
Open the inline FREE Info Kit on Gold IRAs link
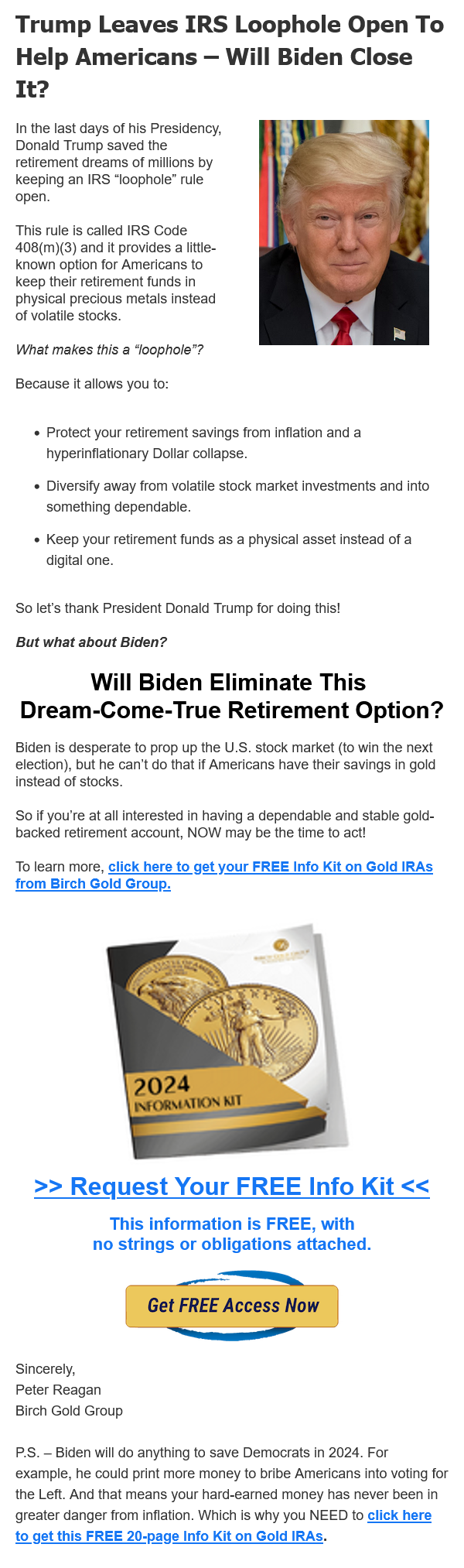270,867
